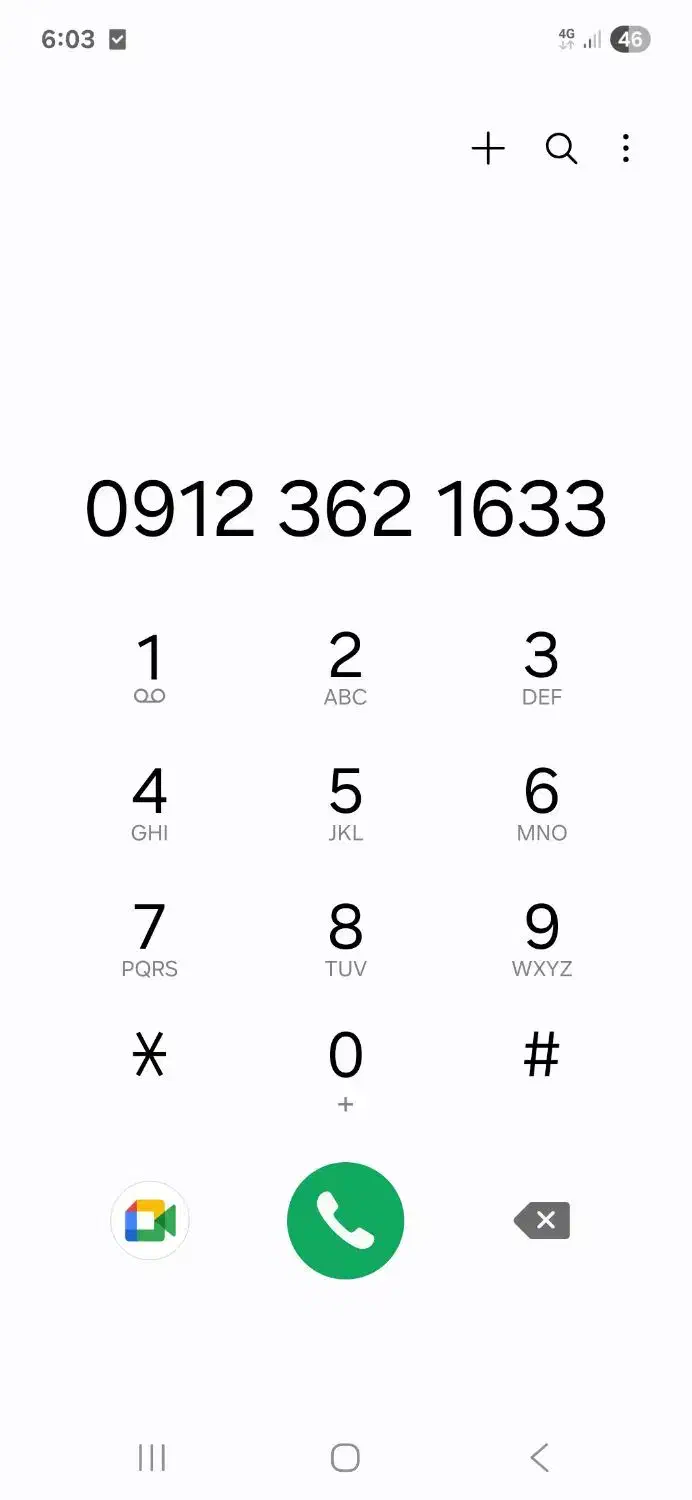This screenshot has width=692, height=1500.
Task: Delete the last digit with backspace
Action: pyautogui.click(x=542, y=1221)
